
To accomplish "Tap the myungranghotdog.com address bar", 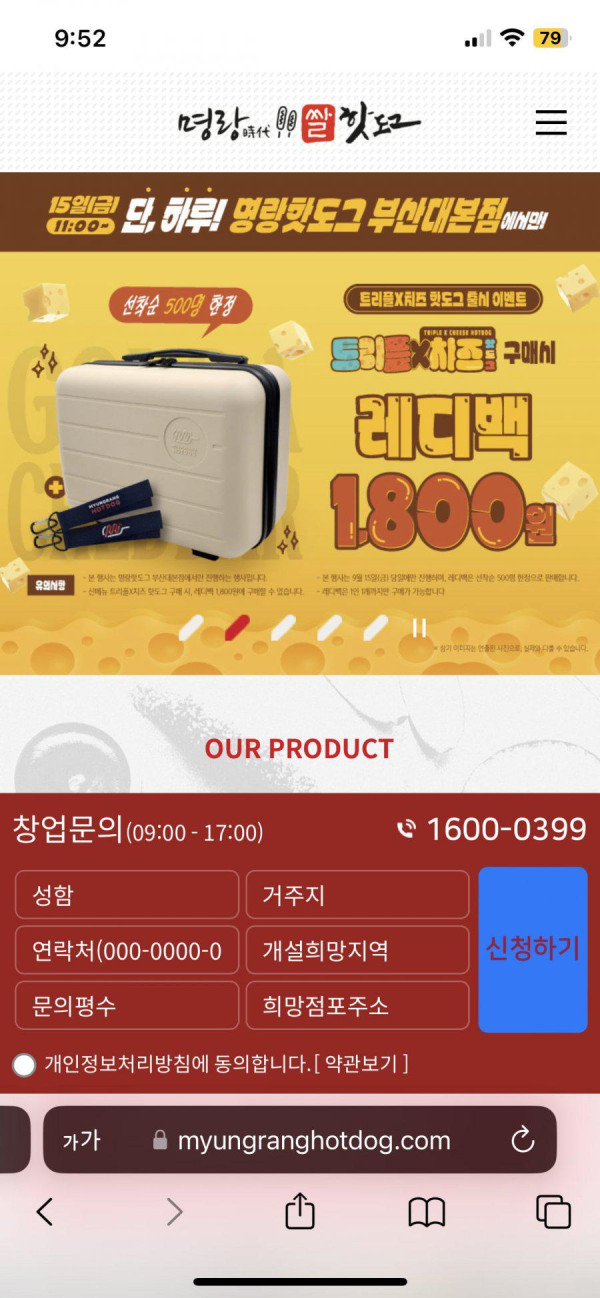I will (x=313, y=1140).
